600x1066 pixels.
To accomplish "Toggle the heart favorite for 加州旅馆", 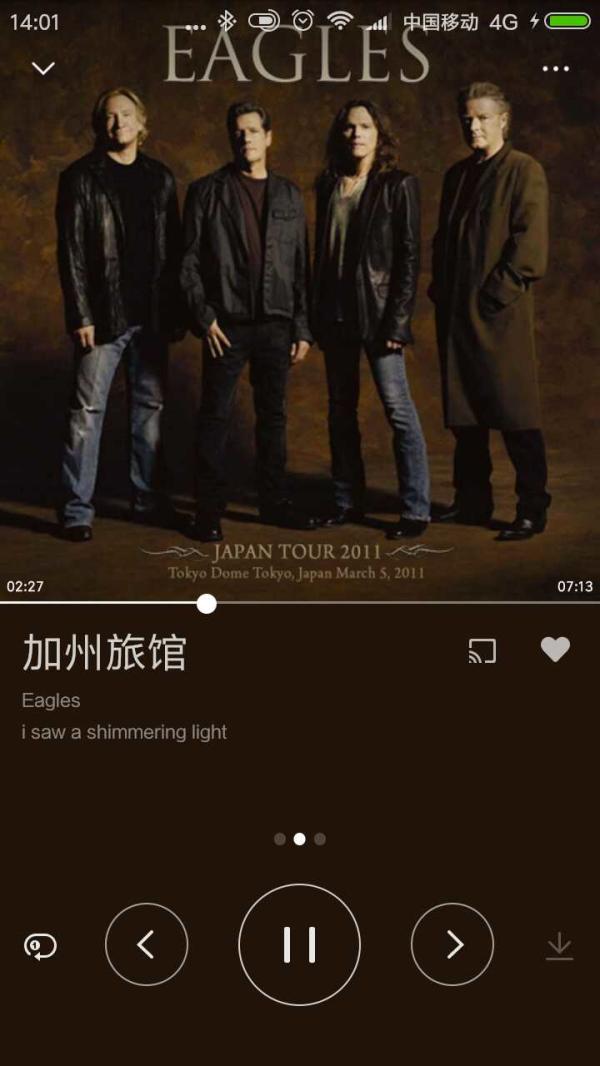I will pos(555,650).
